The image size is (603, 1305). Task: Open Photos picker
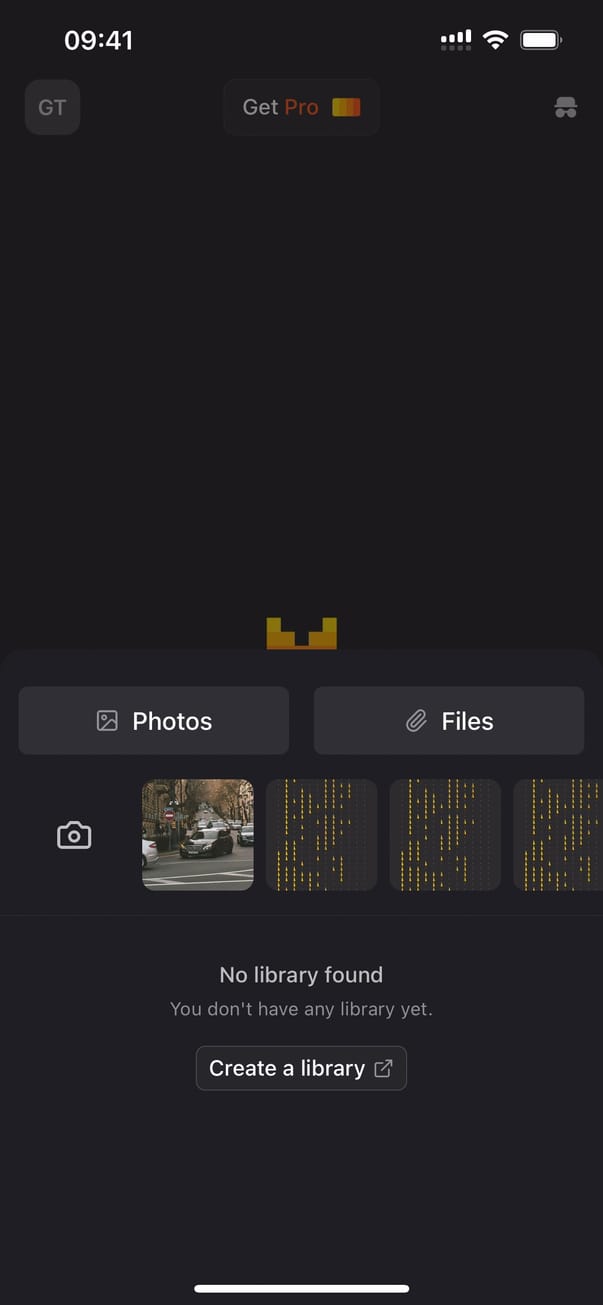[154, 721]
